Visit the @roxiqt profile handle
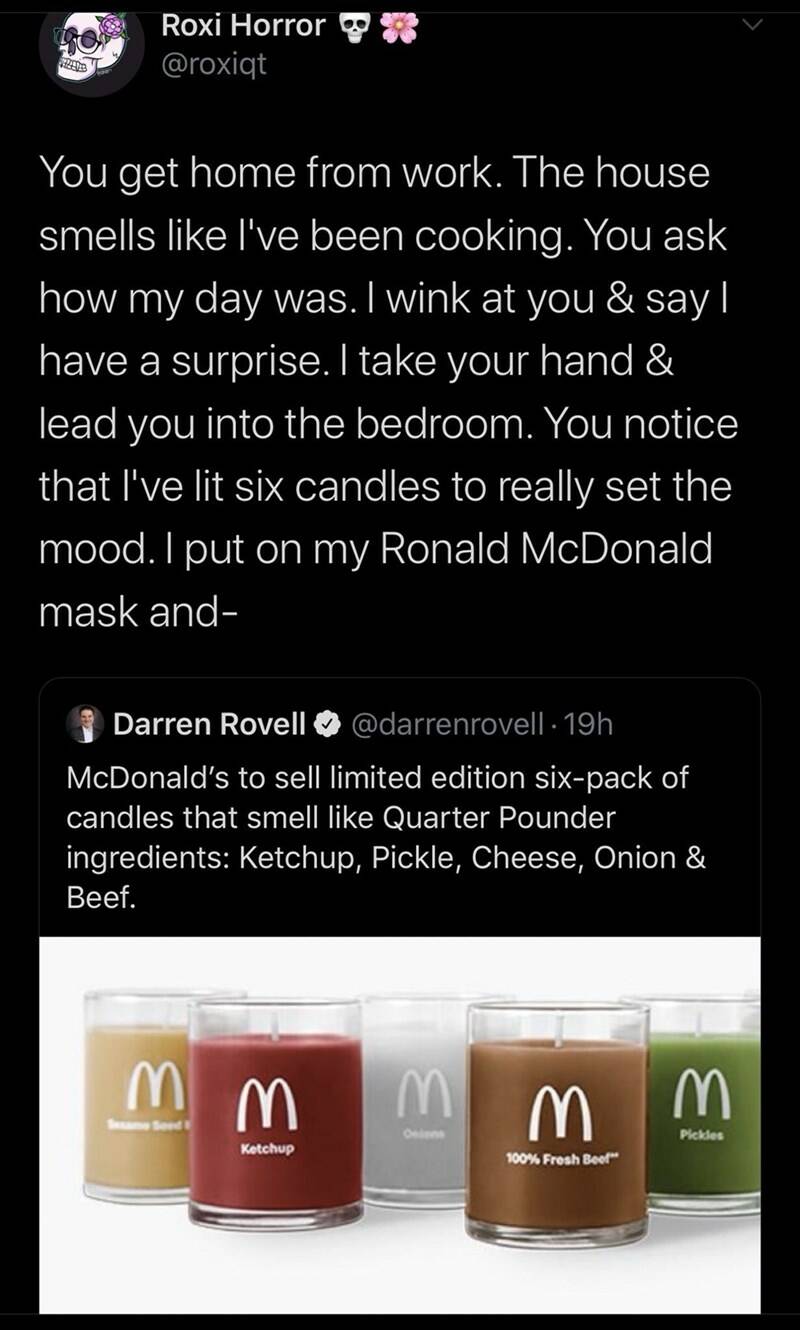800x1330 pixels. tap(215, 66)
